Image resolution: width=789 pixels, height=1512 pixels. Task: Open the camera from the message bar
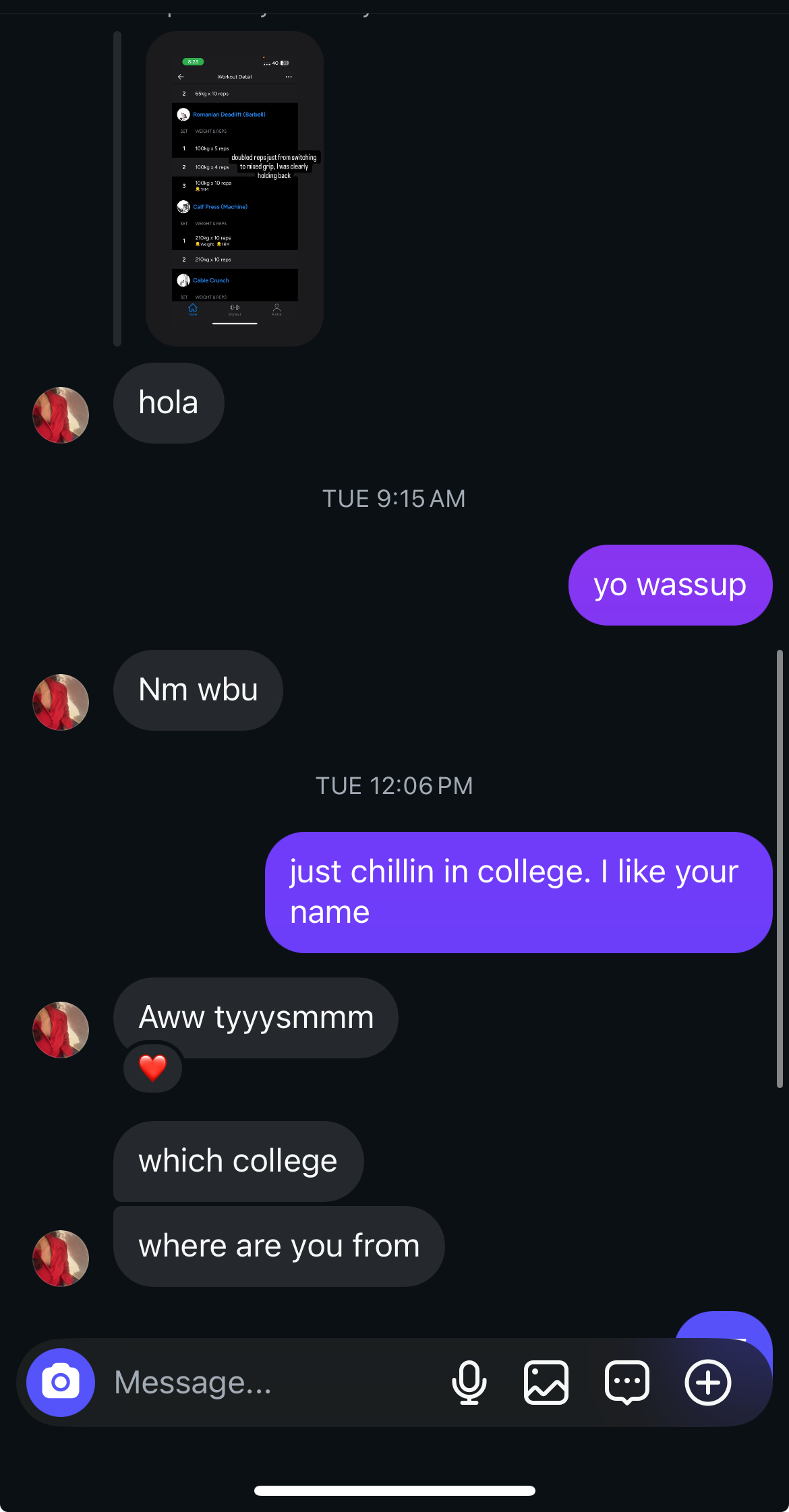pyautogui.click(x=61, y=1383)
